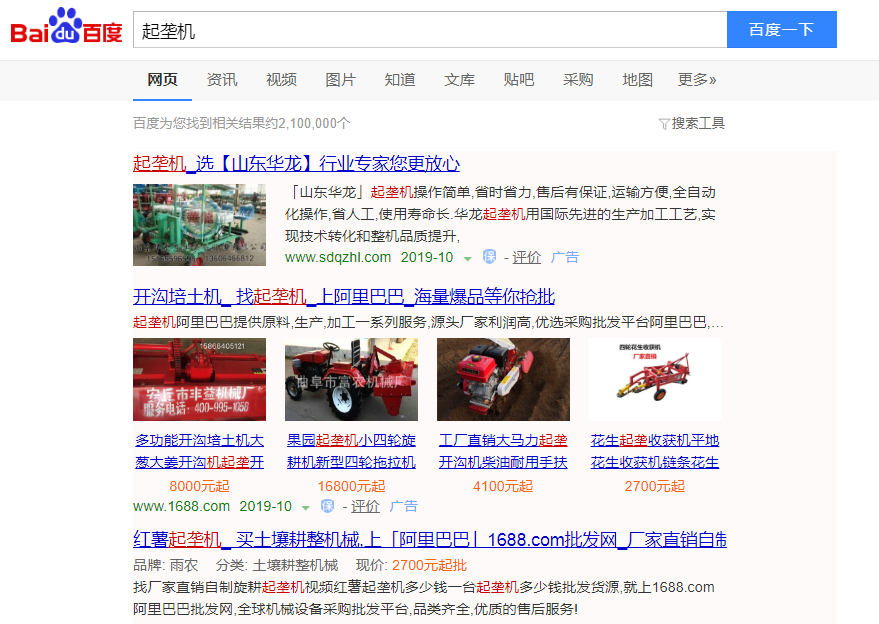
Task: Open the 工厂直销大马力起垄 product link
Action: pos(502,451)
